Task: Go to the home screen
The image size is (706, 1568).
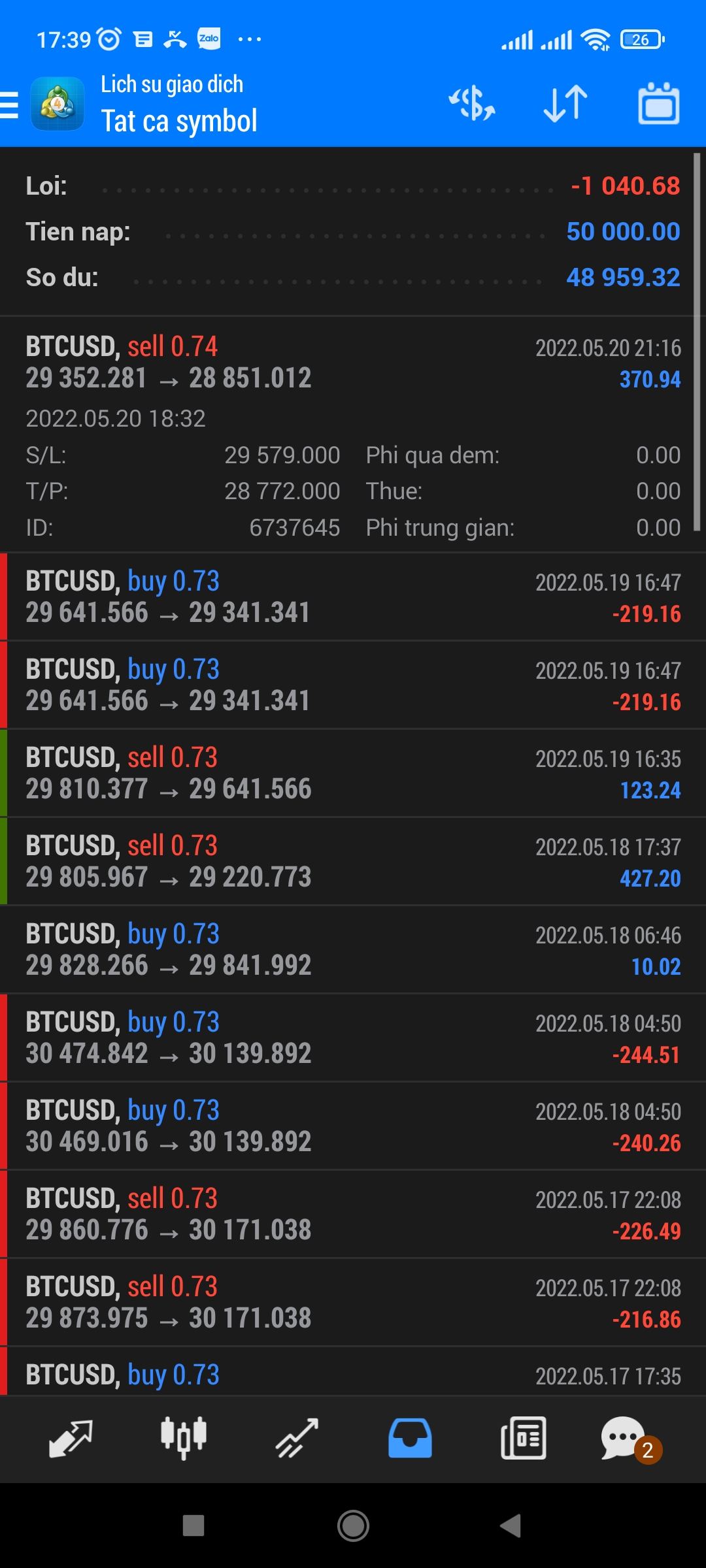Action: (x=353, y=1526)
